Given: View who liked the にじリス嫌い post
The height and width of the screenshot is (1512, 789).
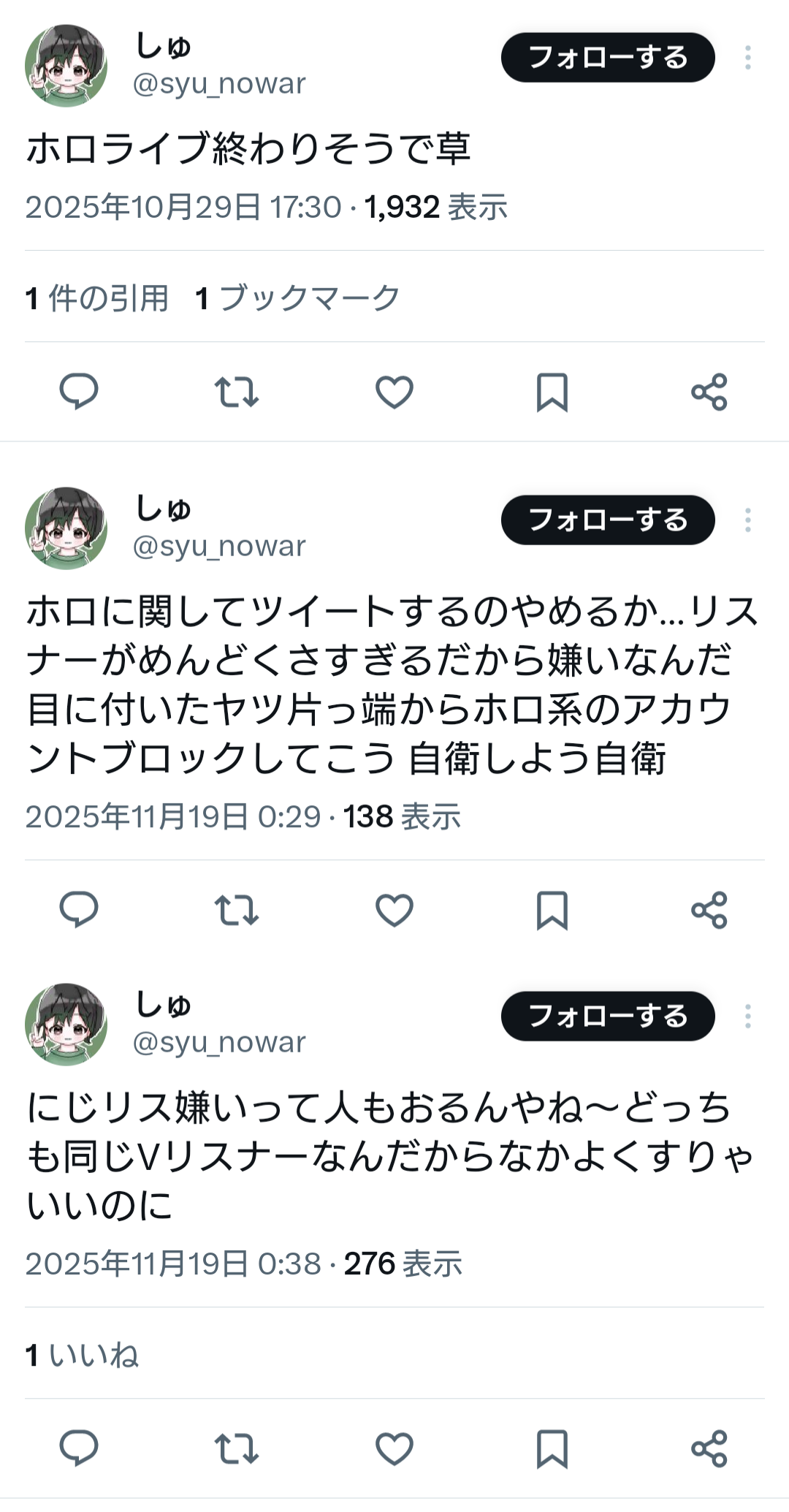Looking at the screenshot, I should (82, 1355).
